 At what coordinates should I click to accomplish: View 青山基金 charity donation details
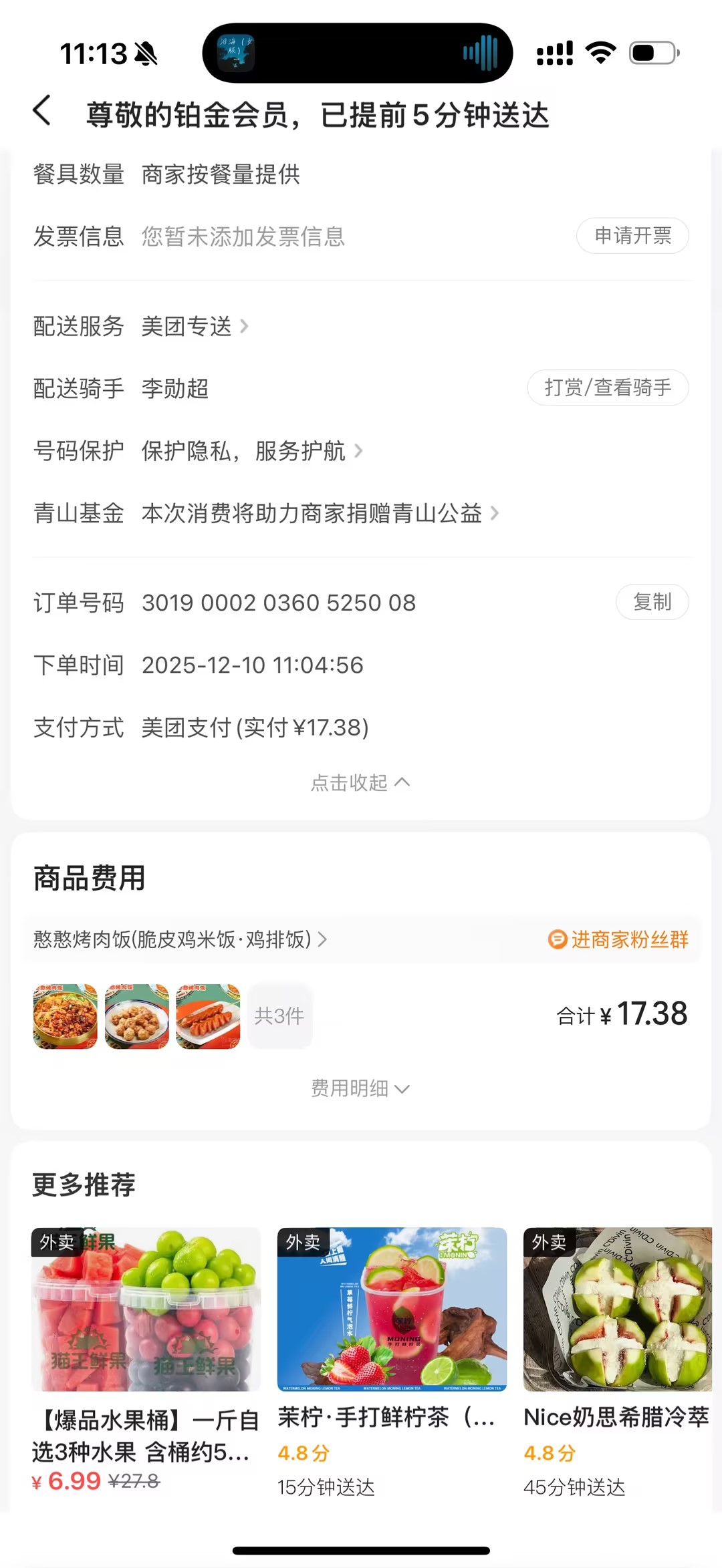pyautogui.click(x=320, y=514)
